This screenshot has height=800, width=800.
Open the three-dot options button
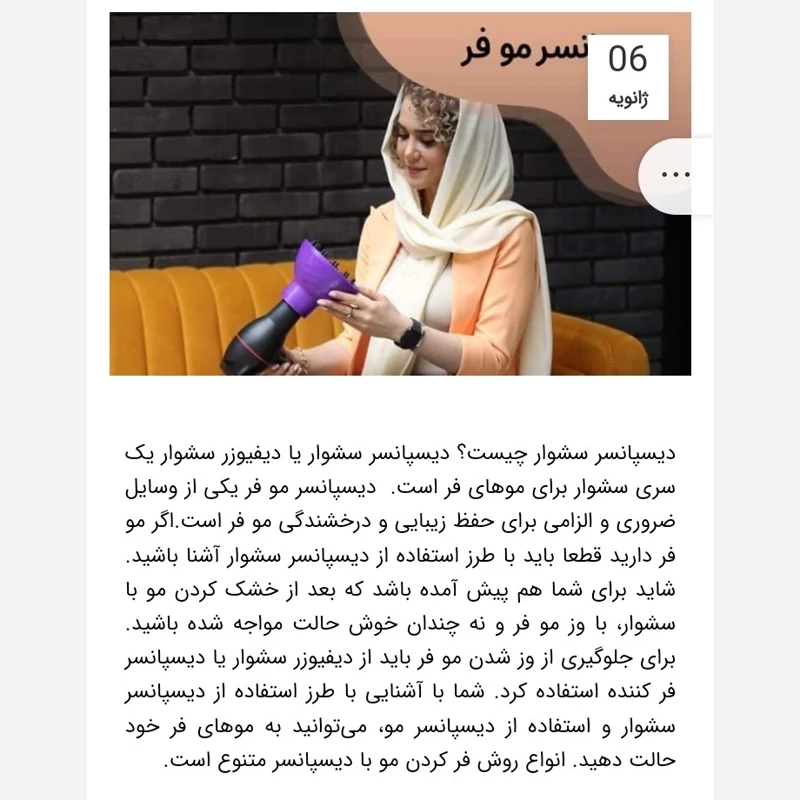tap(677, 175)
